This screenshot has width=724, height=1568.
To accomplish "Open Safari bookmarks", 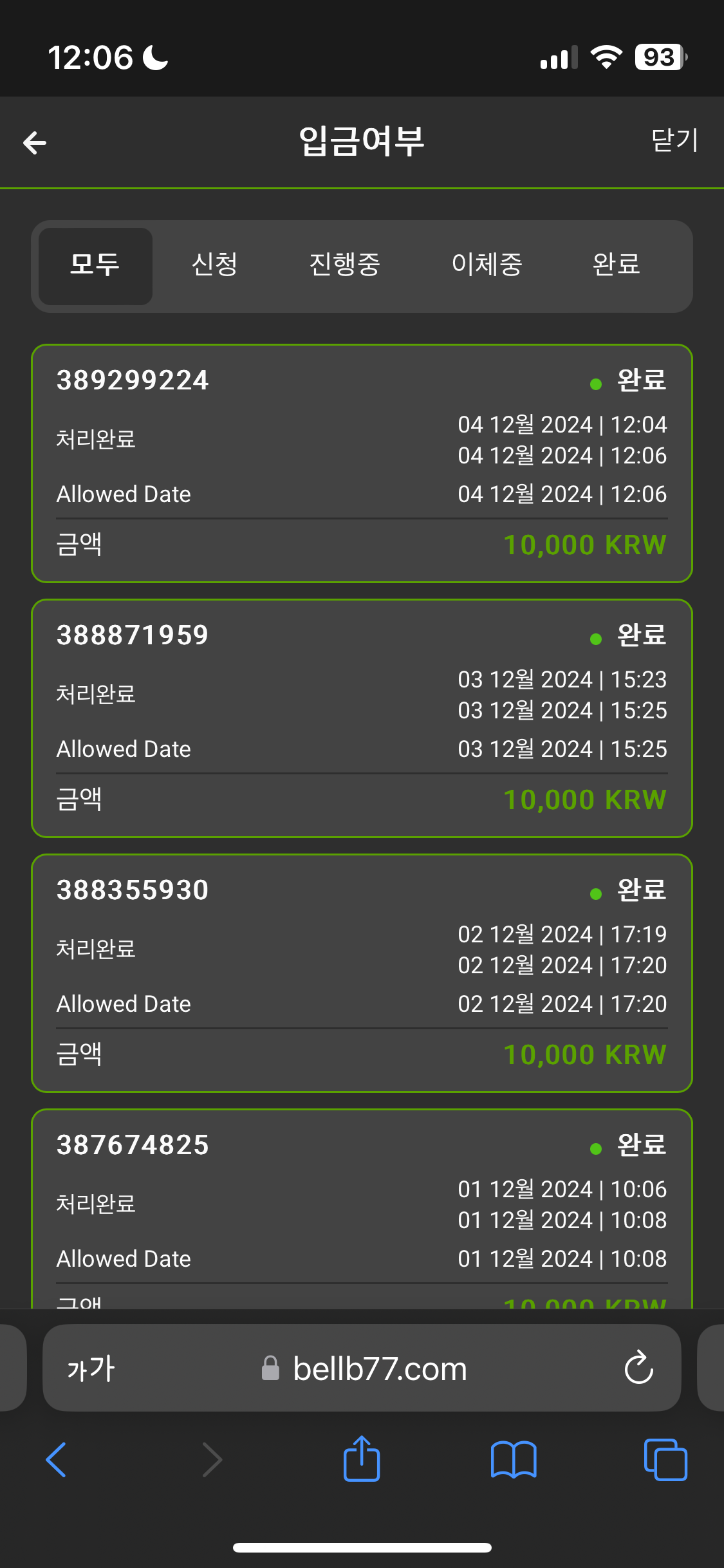I will coord(514,1459).
